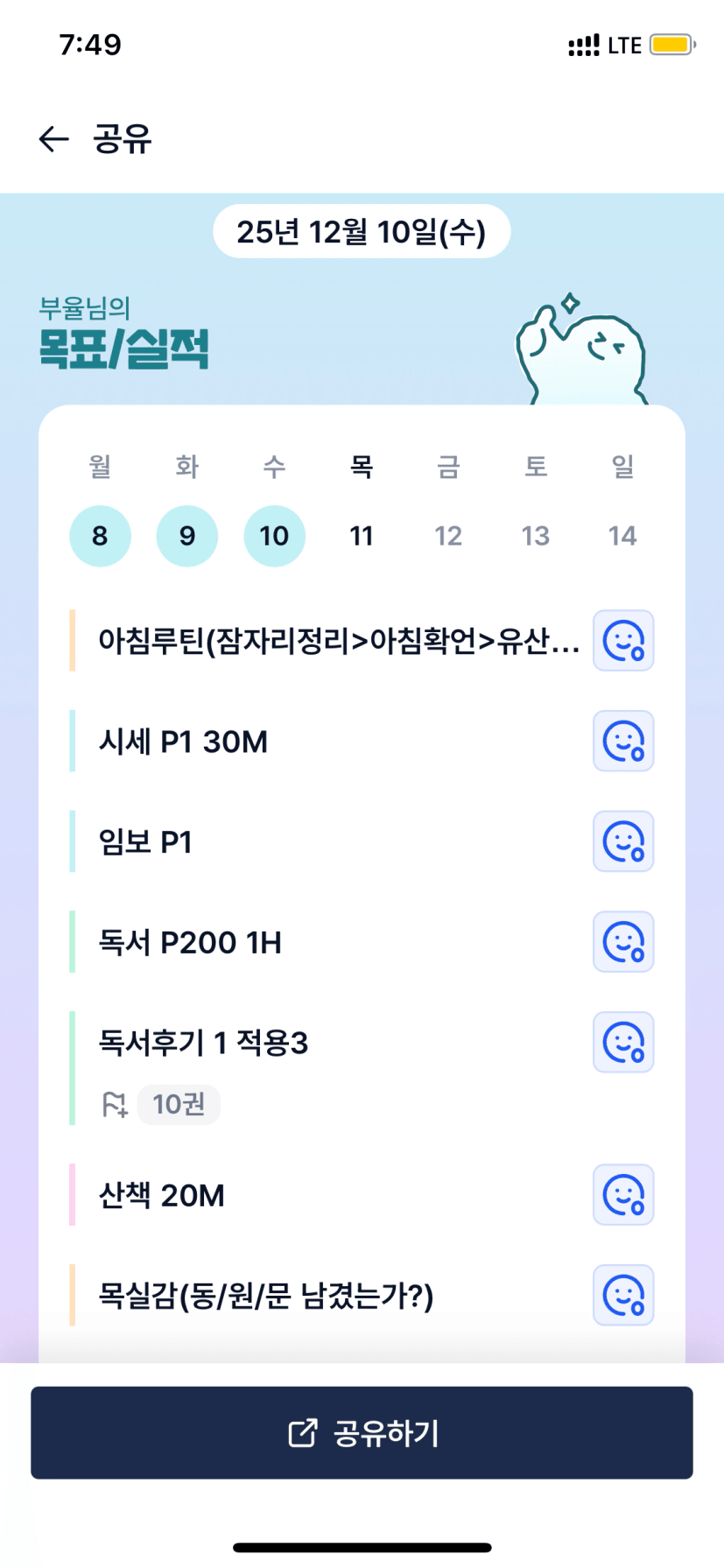Image resolution: width=724 pixels, height=1568 pixels.
Task: Open the 25년 12월 10일(수) date chip
Action: point(362,232)
